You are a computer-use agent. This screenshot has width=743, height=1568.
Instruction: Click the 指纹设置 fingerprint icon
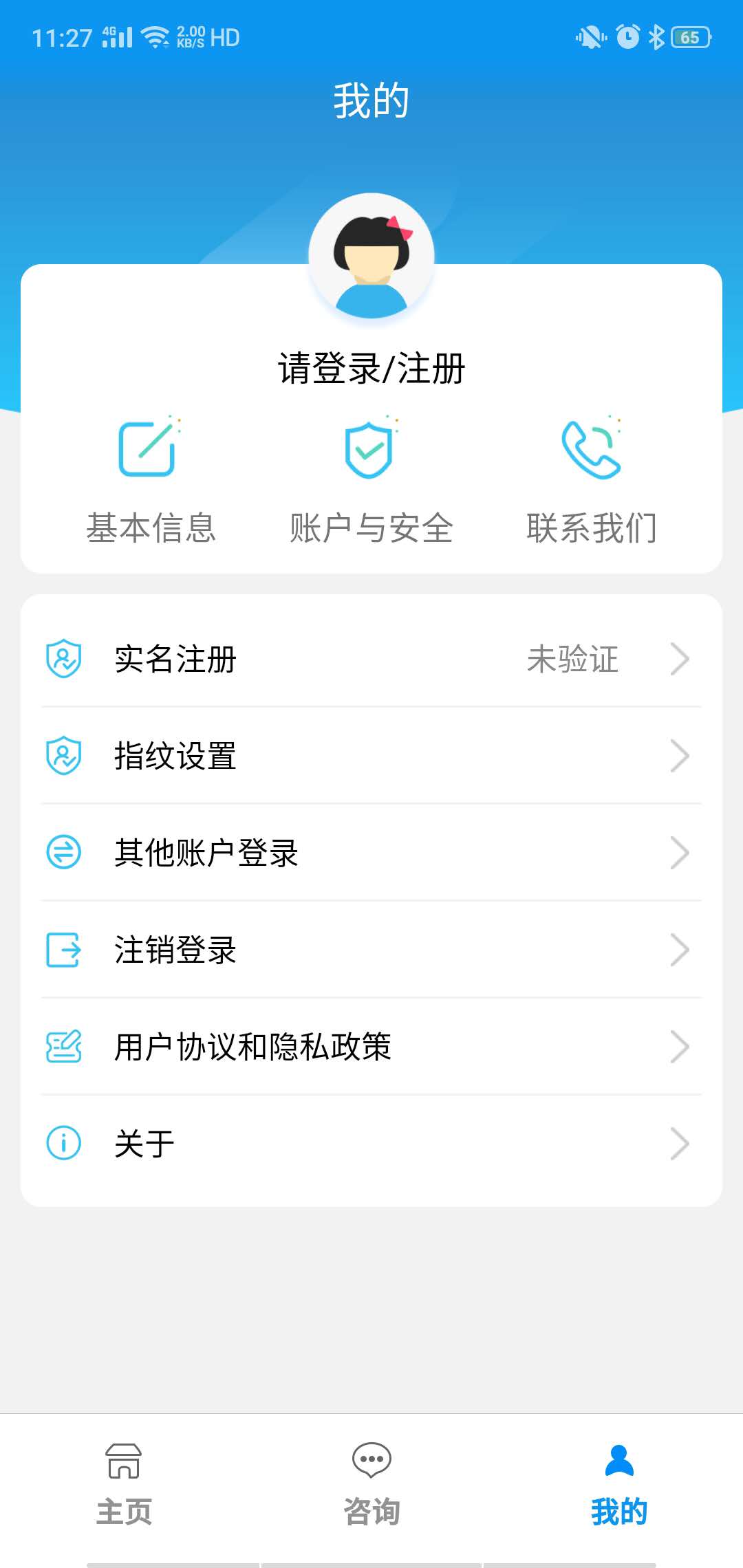[x=63, y=756]
